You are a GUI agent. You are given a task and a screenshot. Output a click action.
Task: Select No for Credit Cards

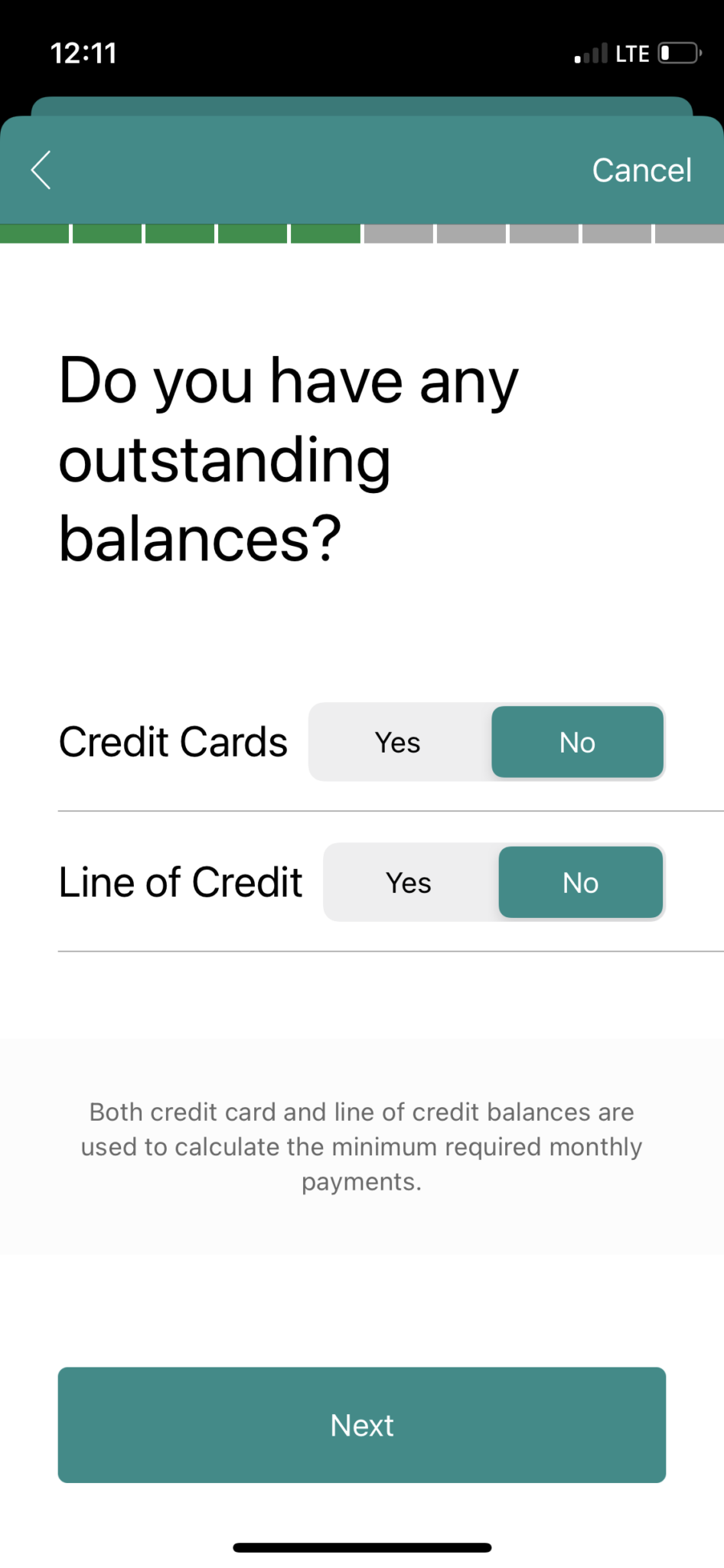click(x=577, y=742)
